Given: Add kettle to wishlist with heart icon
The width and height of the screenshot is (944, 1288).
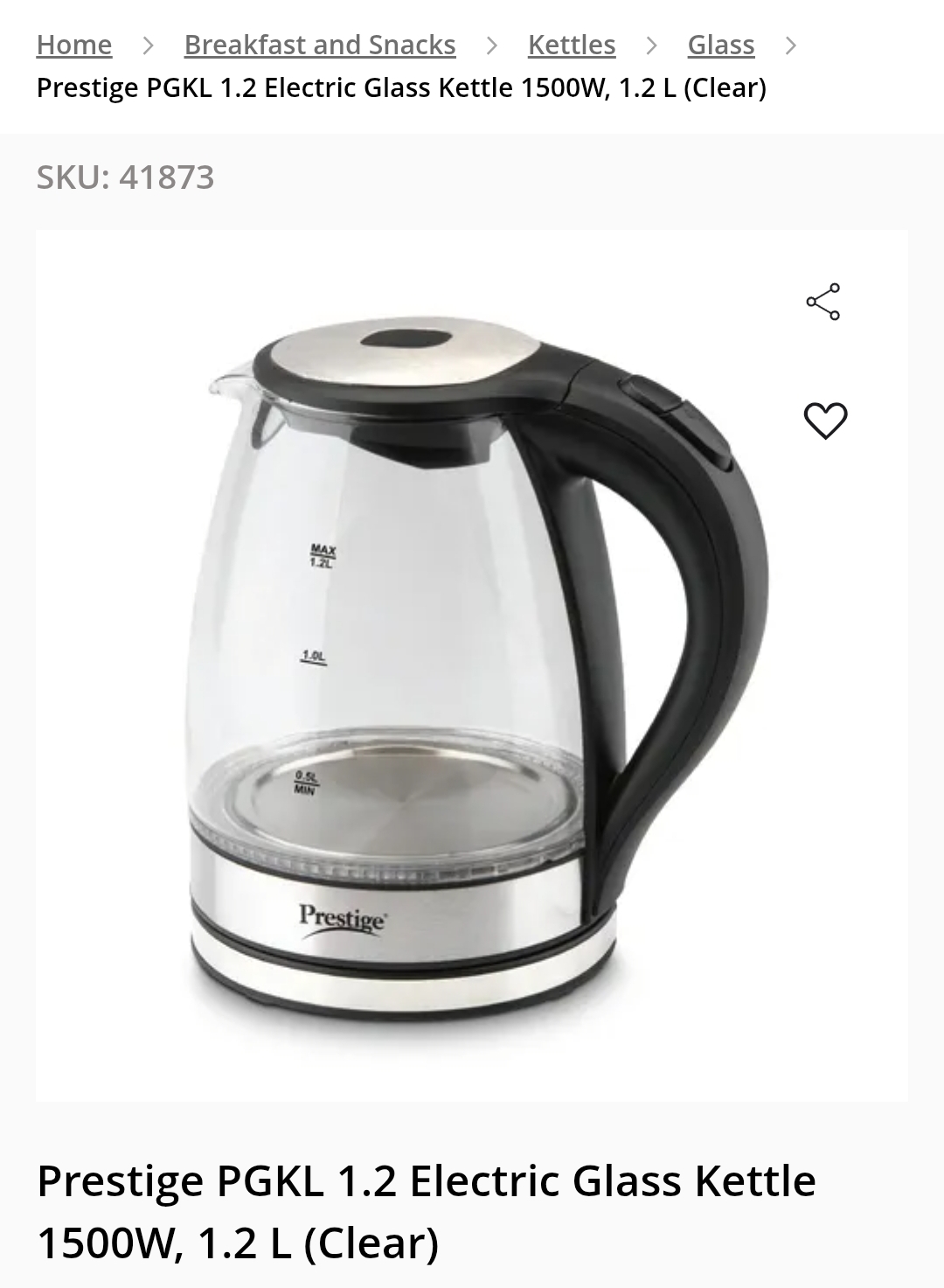Looking at the screenshot, I should click(x=825, y=421).
